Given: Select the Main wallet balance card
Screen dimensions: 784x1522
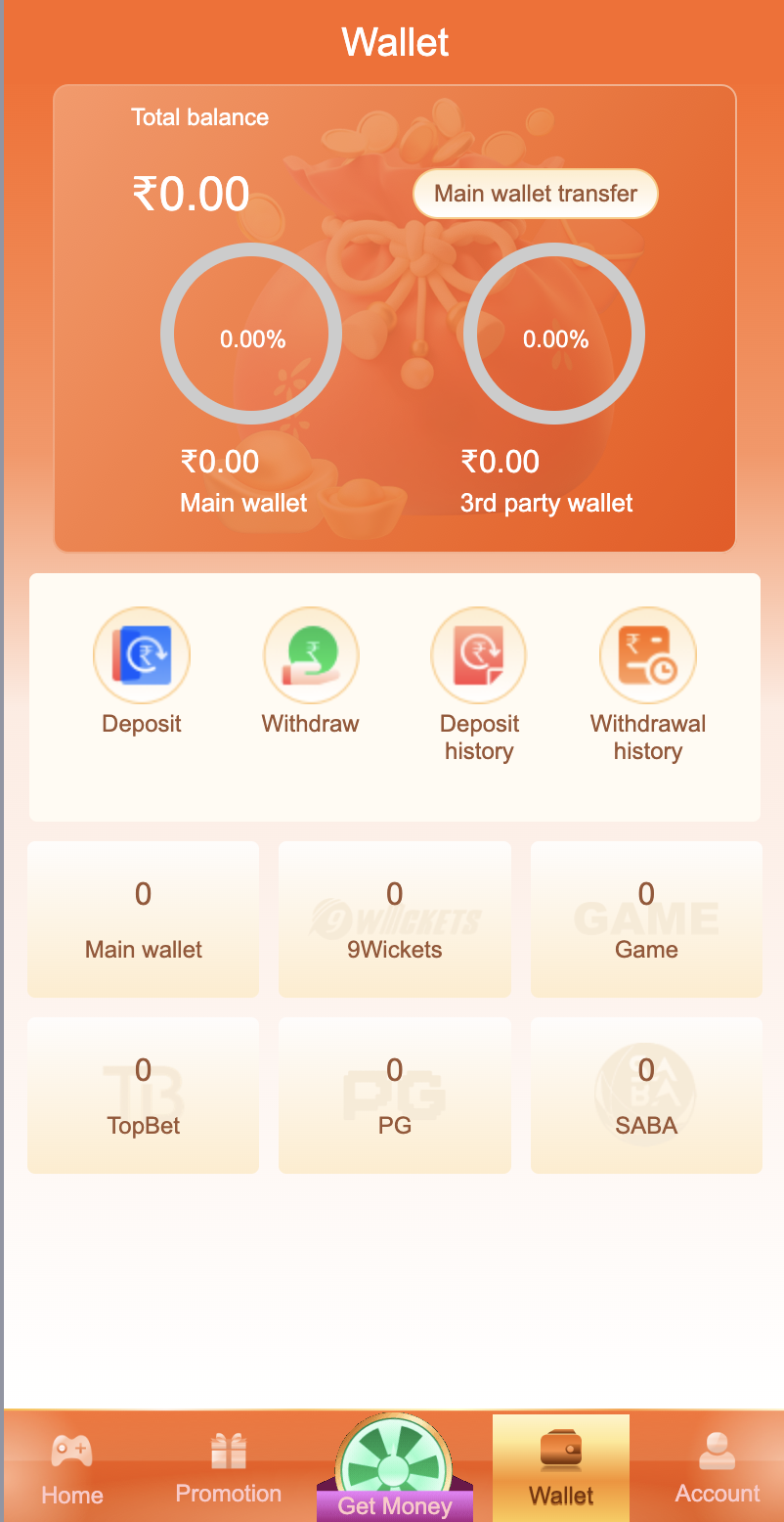Looking at the screenshot, I should (143, 918).
